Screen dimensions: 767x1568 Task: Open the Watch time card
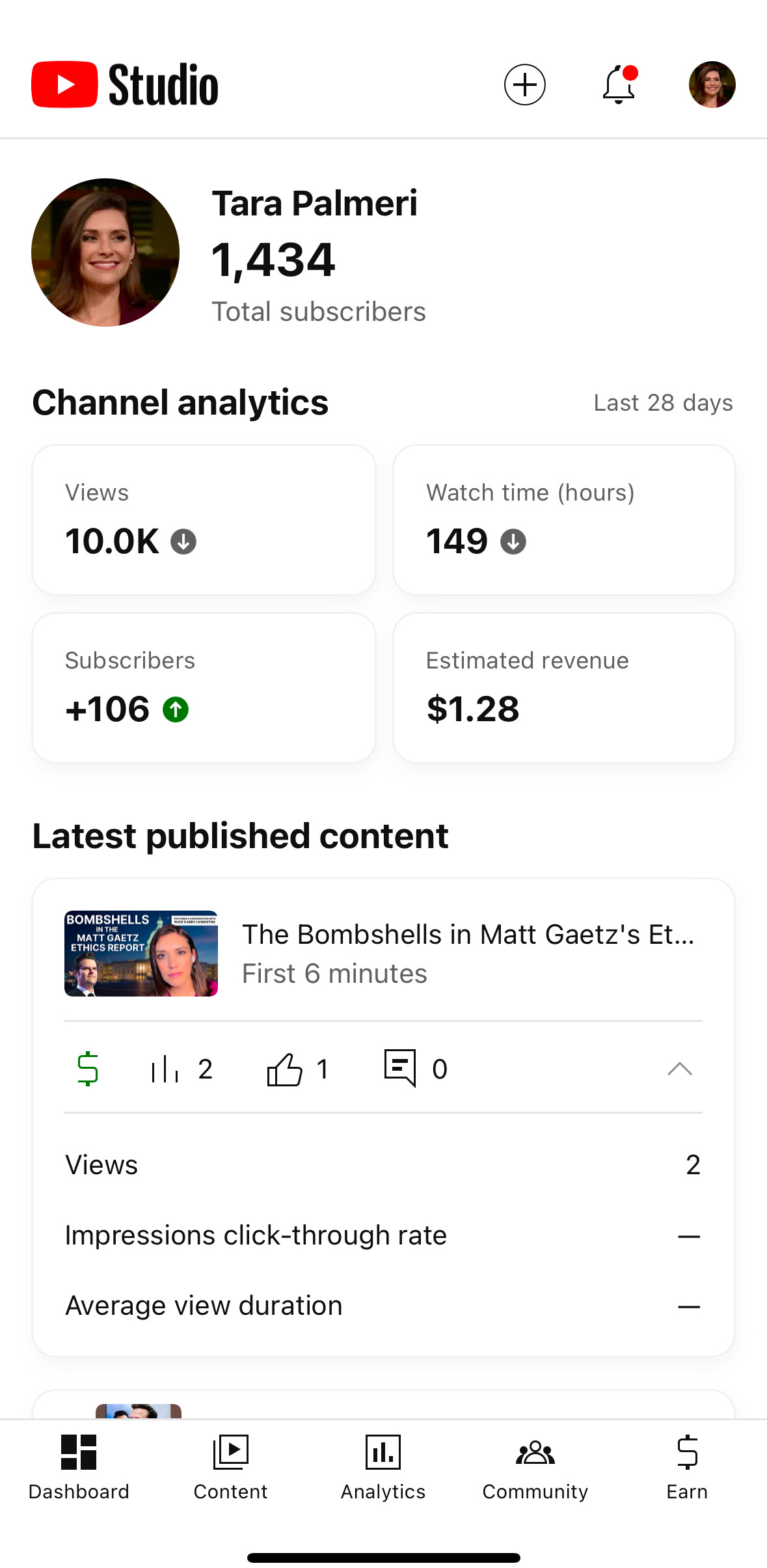pos(564,519)
